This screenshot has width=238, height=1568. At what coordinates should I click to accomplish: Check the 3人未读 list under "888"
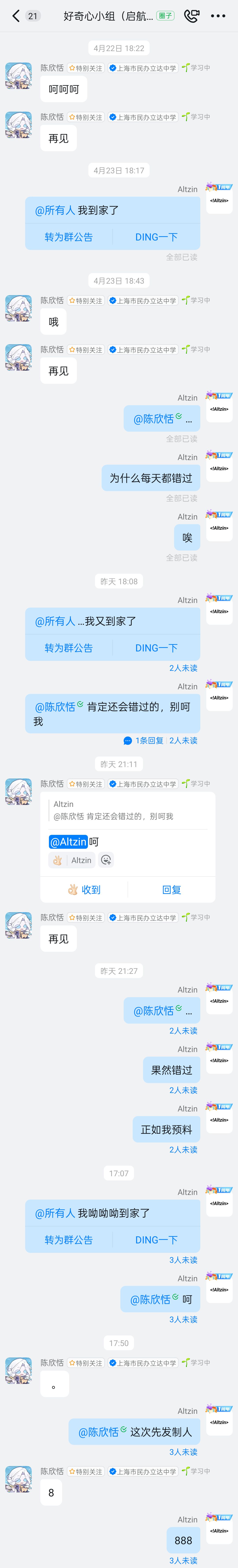(183, 1560)
